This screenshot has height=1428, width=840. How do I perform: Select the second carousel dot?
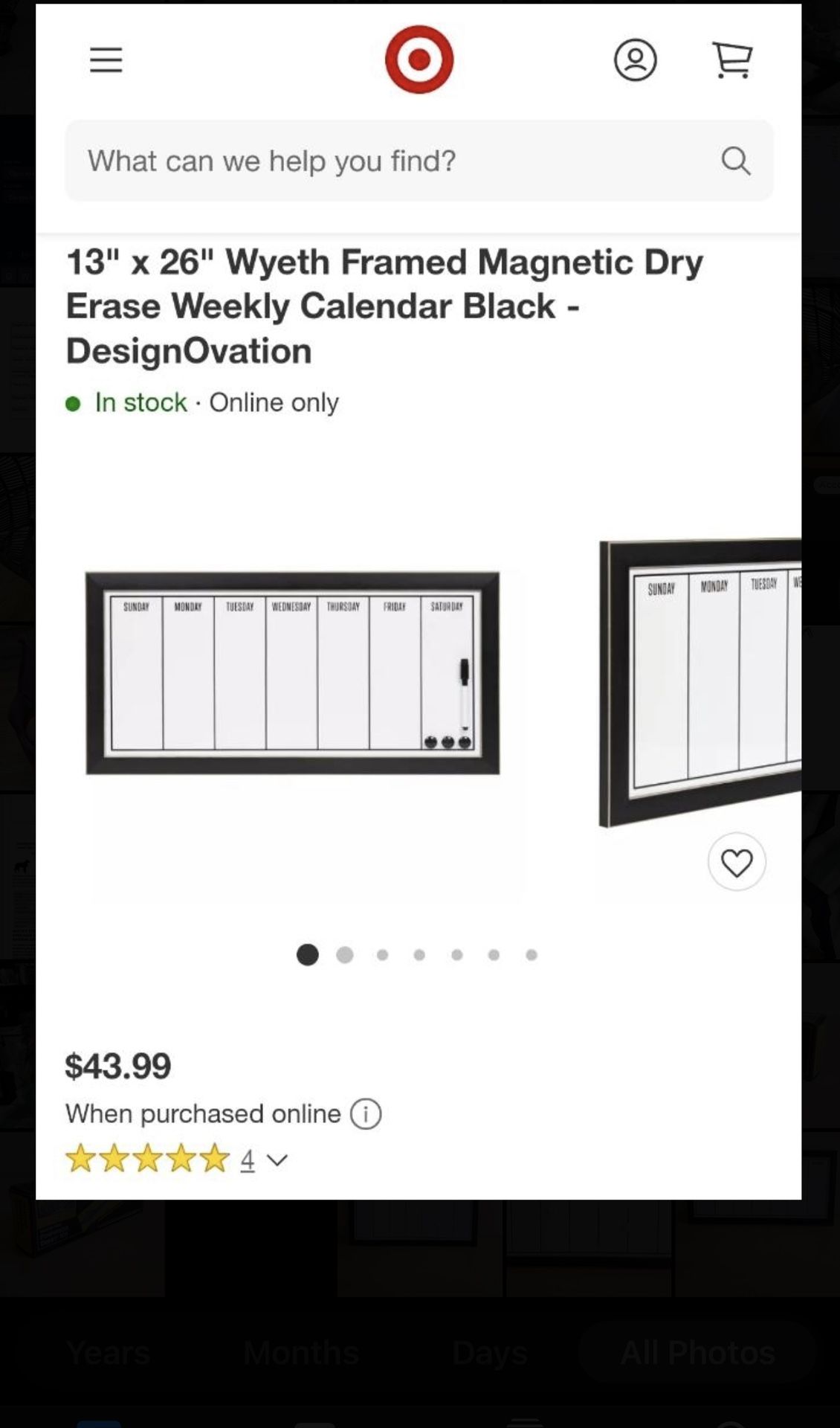345,954
